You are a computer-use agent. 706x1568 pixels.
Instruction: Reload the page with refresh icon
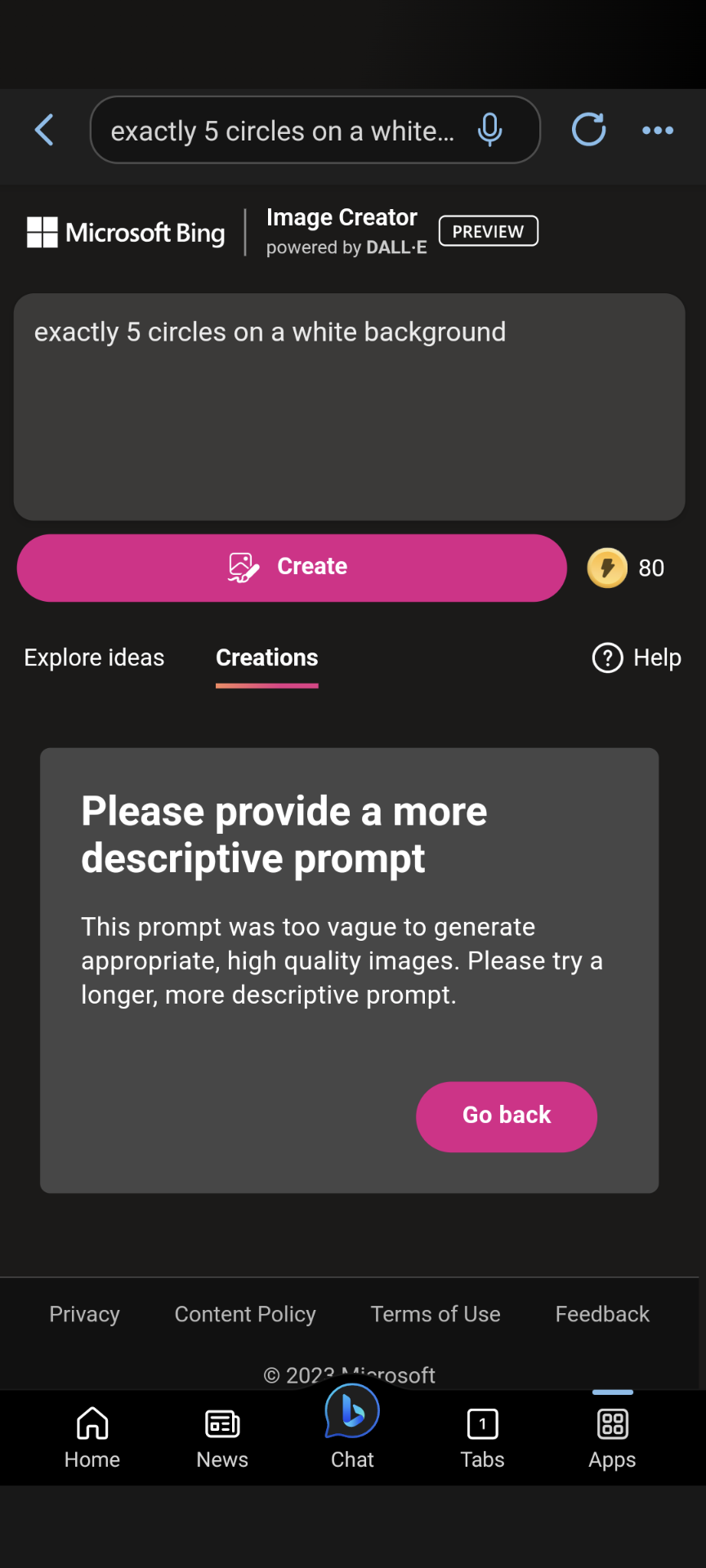click(x=588, y=130)
